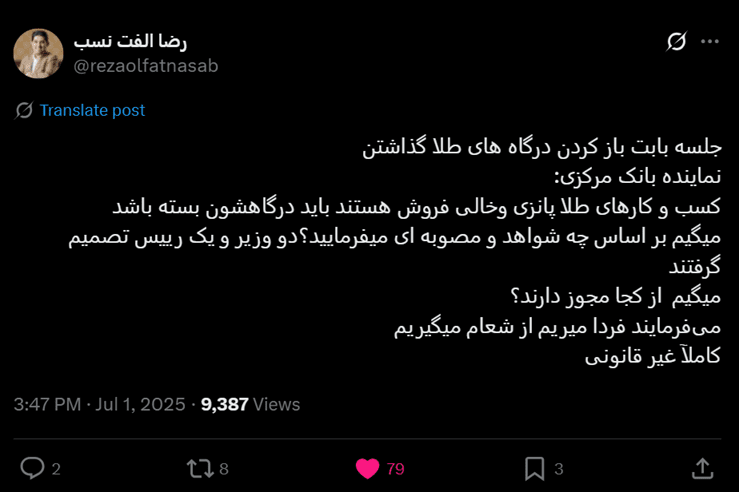The image size is (739, 492).
Task: Open the three-dot overflow menu
Action: [x=710, y=42]
